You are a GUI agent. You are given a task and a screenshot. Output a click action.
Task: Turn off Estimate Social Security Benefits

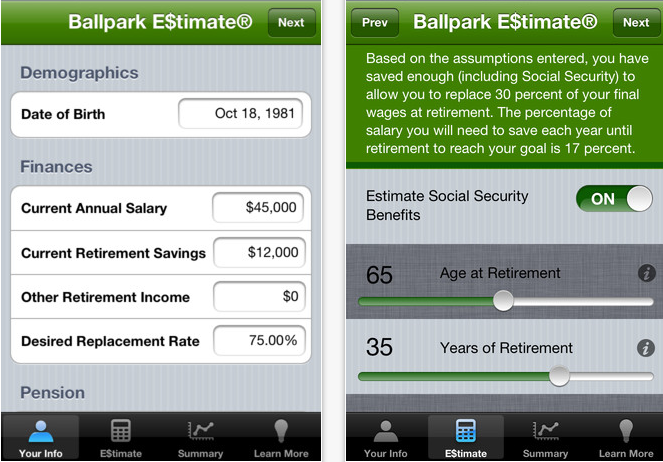coord(613,198)
